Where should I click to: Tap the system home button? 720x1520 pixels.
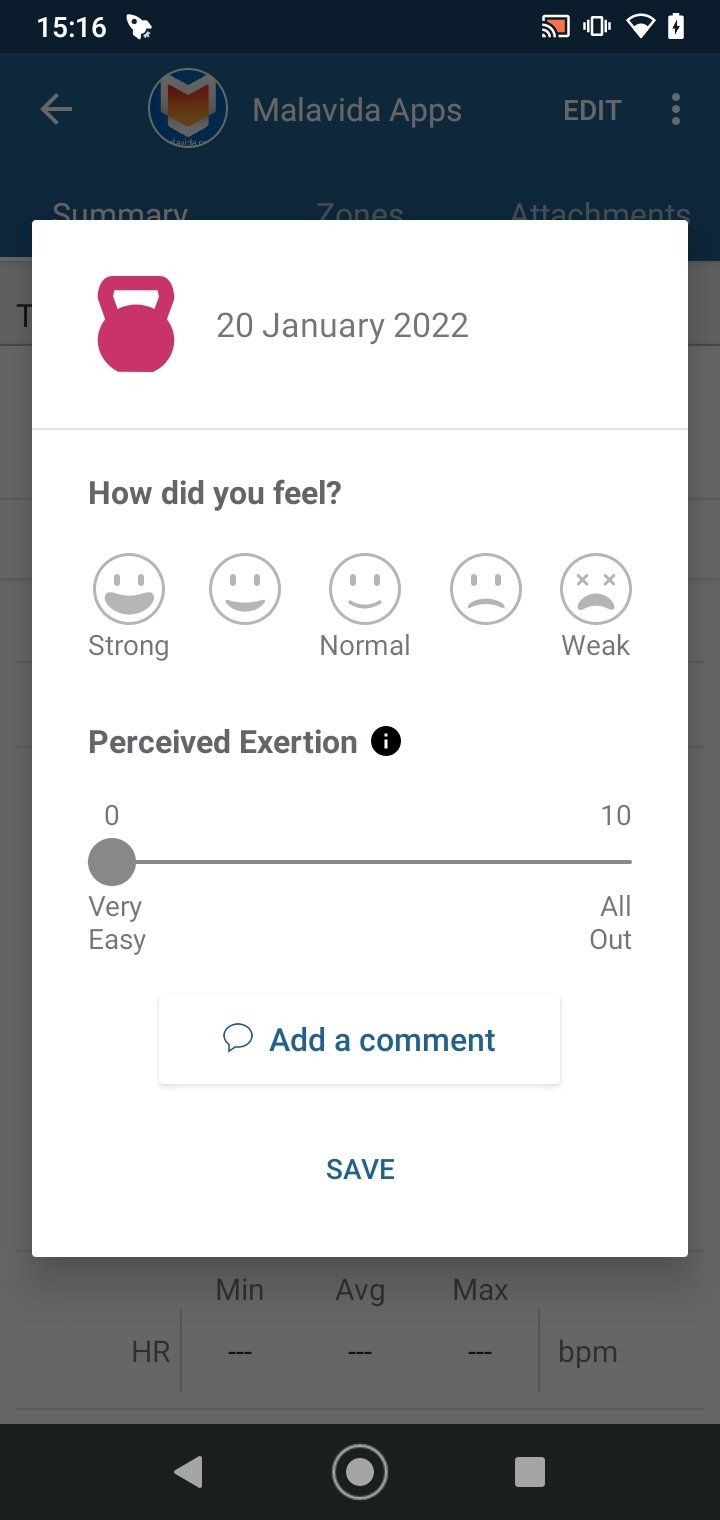coord(360,1472)
